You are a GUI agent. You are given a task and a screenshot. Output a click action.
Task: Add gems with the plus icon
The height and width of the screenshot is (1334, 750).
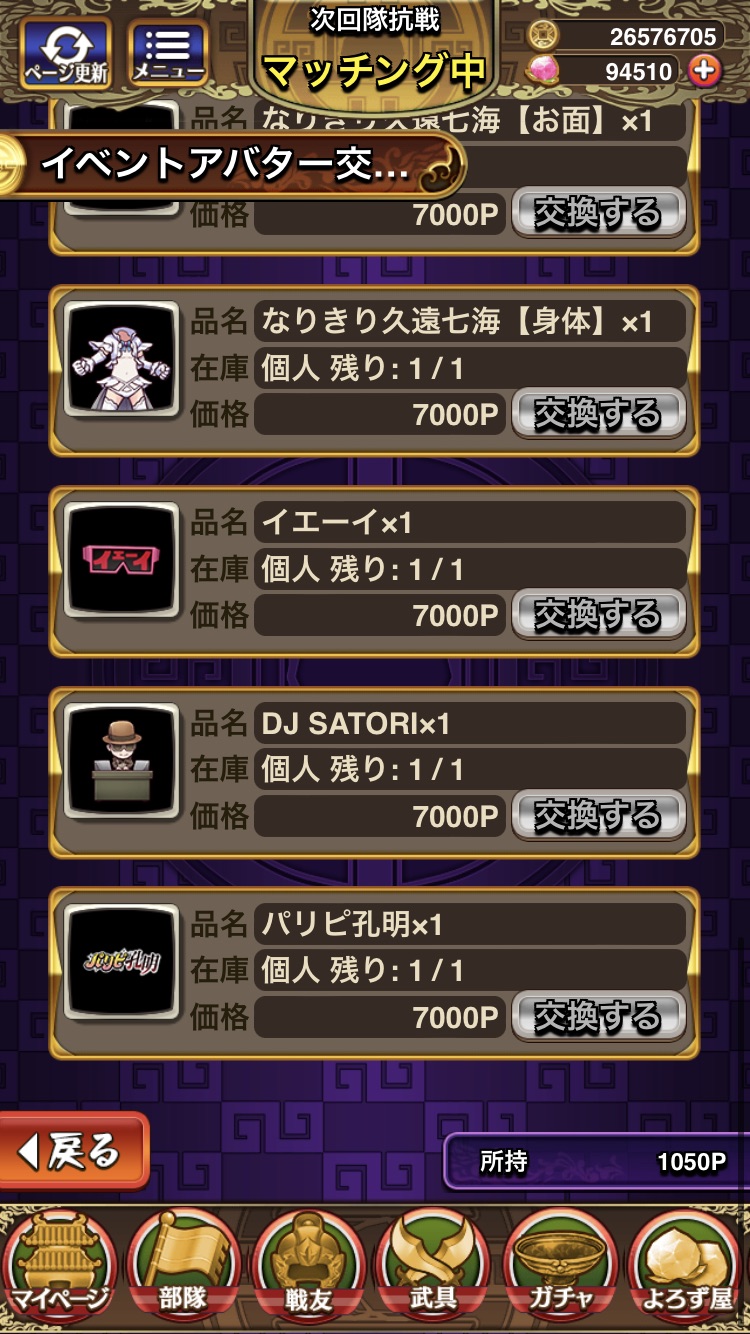(x=705, y=70)
